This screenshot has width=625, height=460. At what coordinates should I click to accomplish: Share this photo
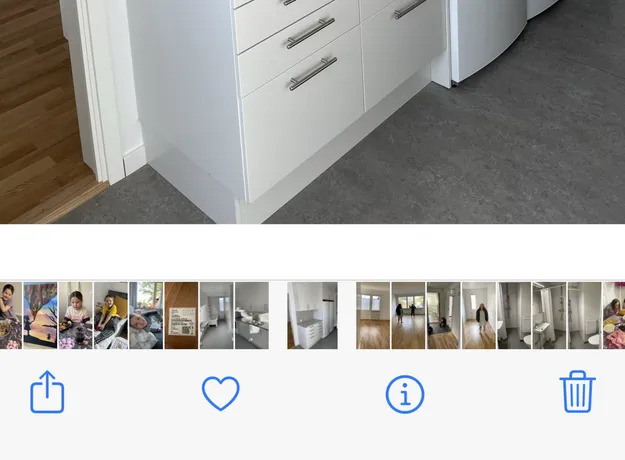coord(47,392)
